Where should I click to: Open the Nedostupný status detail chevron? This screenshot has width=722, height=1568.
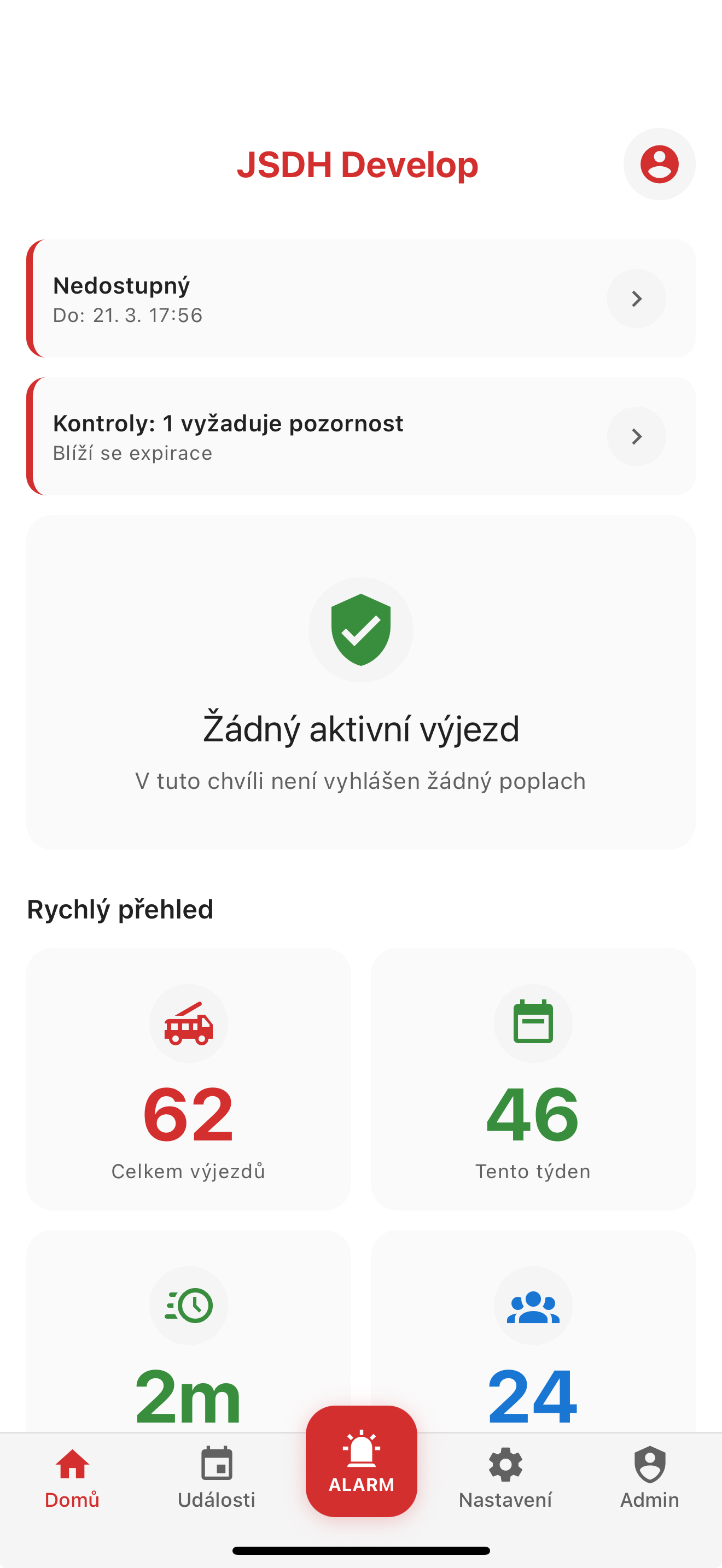click(x=637, y=299)
